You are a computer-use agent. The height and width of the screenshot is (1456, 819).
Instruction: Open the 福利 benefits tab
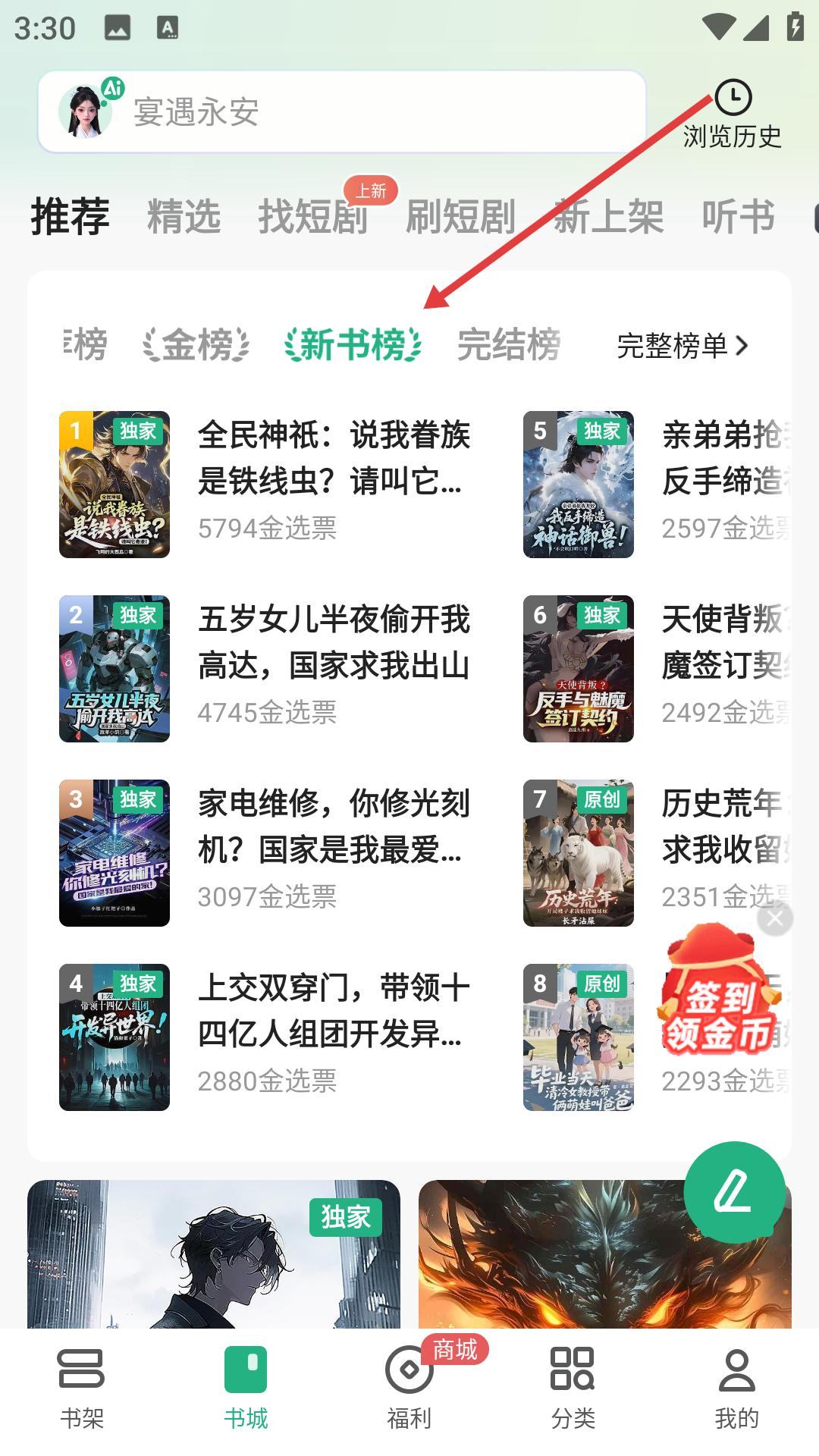[x=409, y=1389]
